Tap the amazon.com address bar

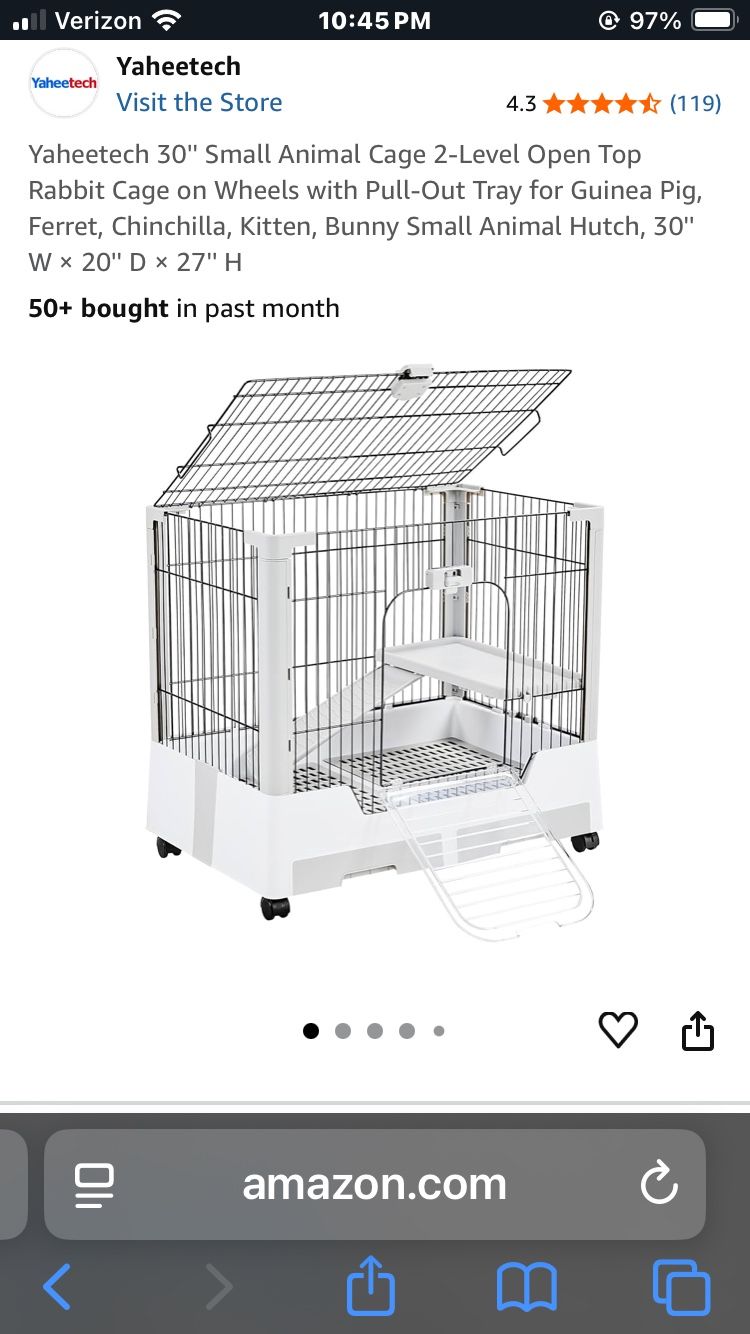[375, 1185]
